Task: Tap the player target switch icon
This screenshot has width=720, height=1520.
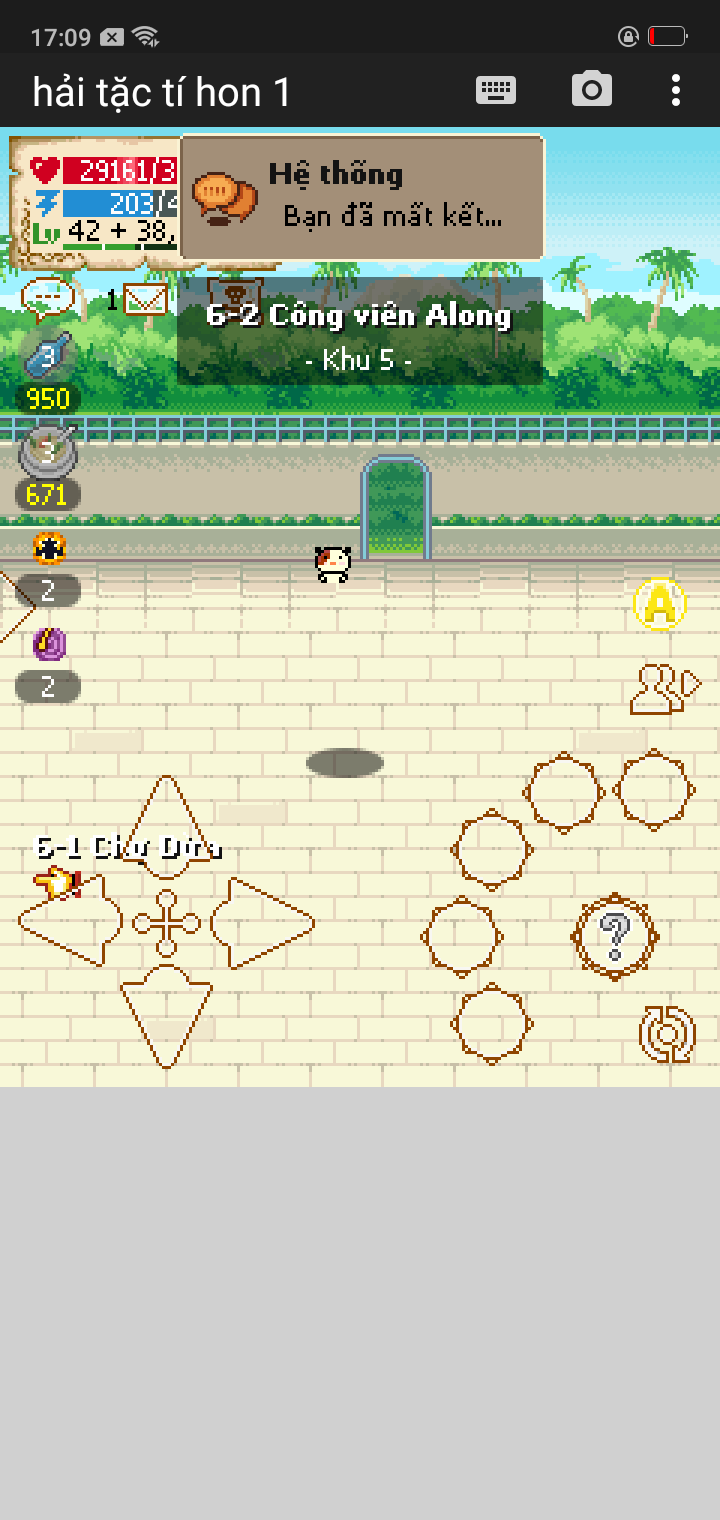Action: tap(665, 688)
